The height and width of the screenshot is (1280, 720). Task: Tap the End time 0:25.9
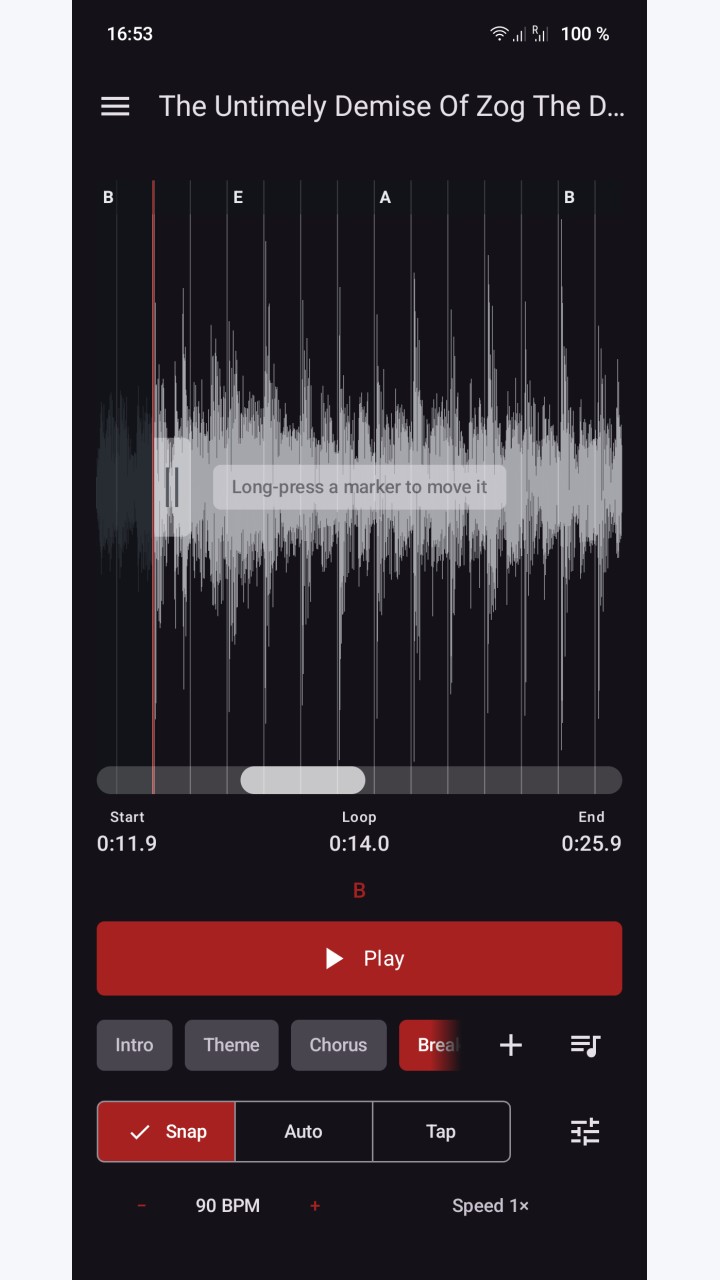[591, 843]
